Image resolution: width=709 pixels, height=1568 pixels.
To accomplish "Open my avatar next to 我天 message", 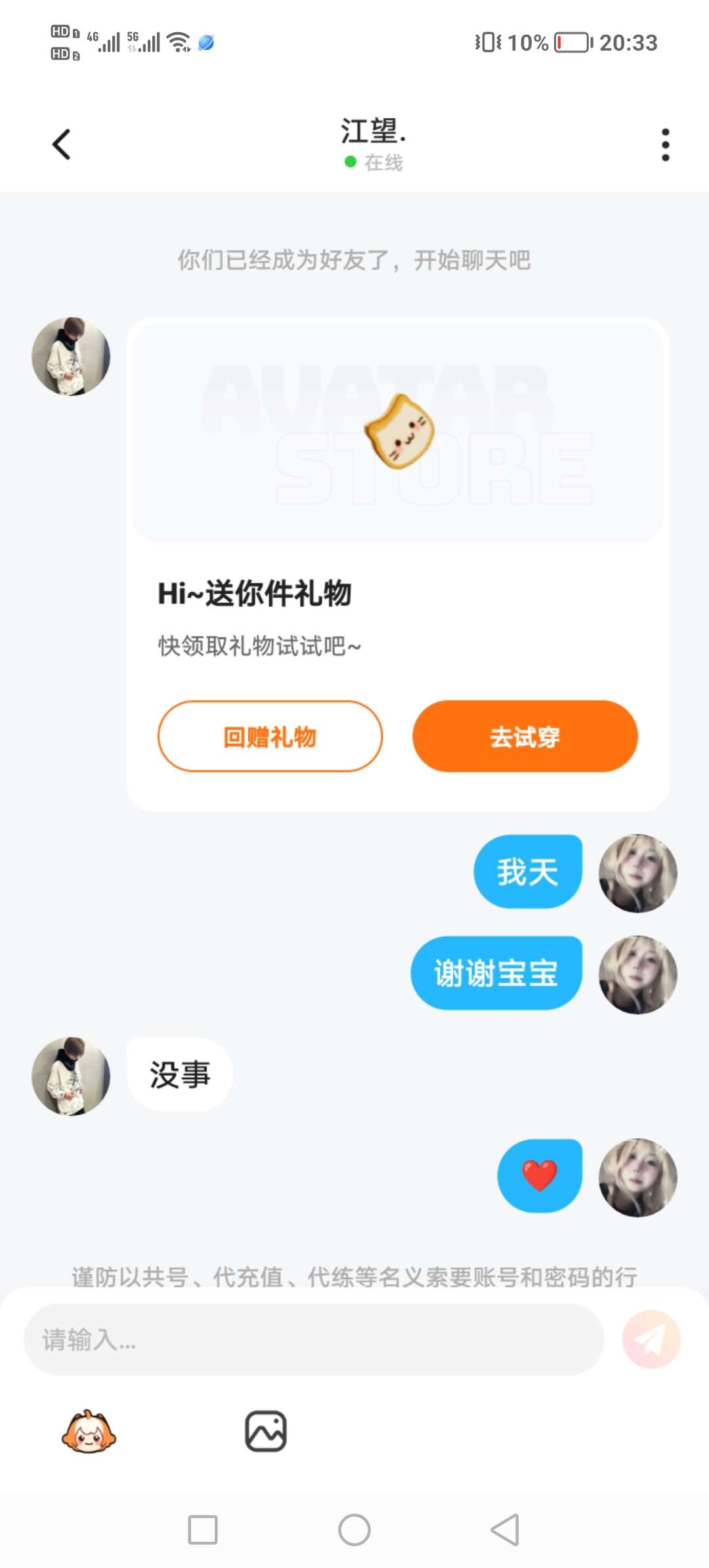I will 637,873.
